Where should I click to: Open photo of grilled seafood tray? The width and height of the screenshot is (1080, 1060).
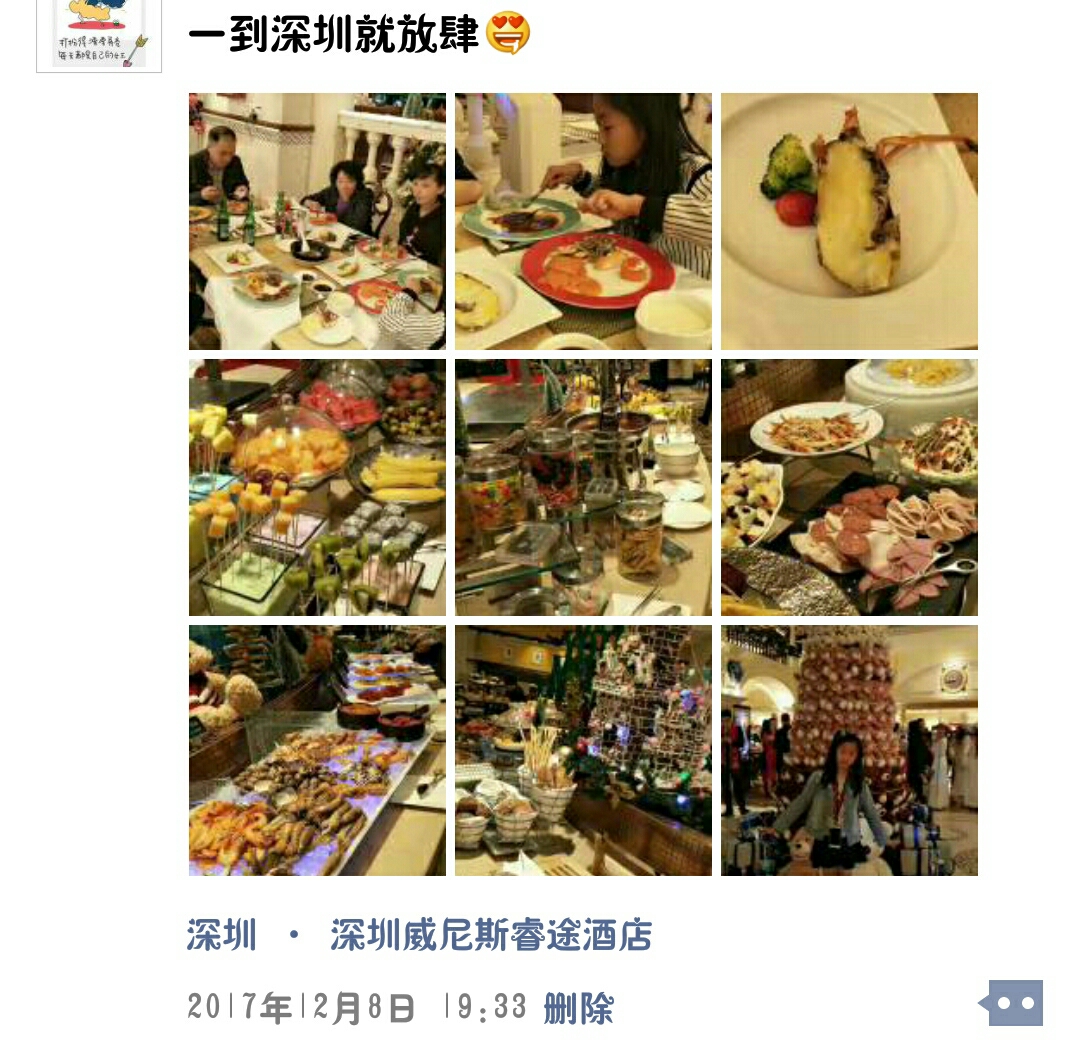317,750
